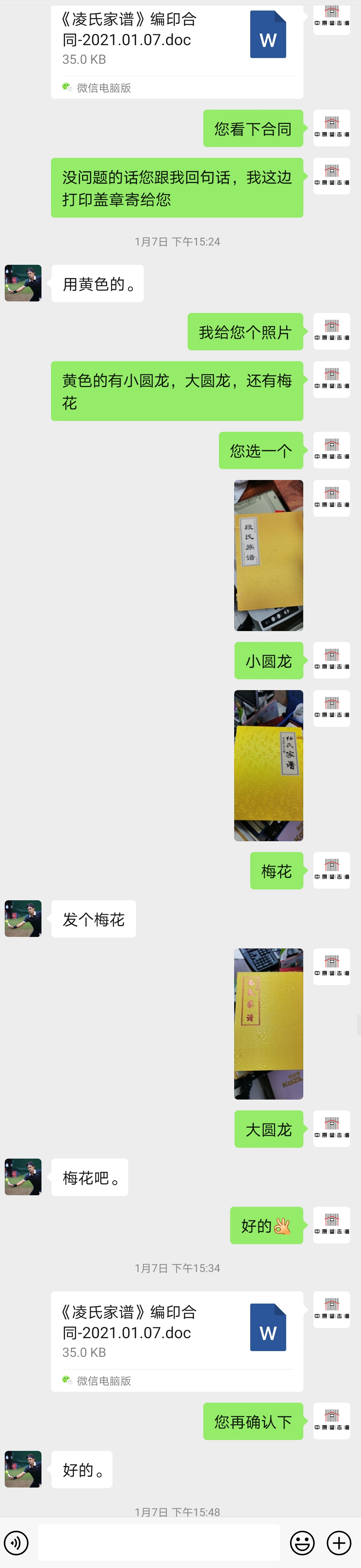Open the doc file sent before 您再确认下
Screen dimensions: 361x1568
pos(177,1341)
